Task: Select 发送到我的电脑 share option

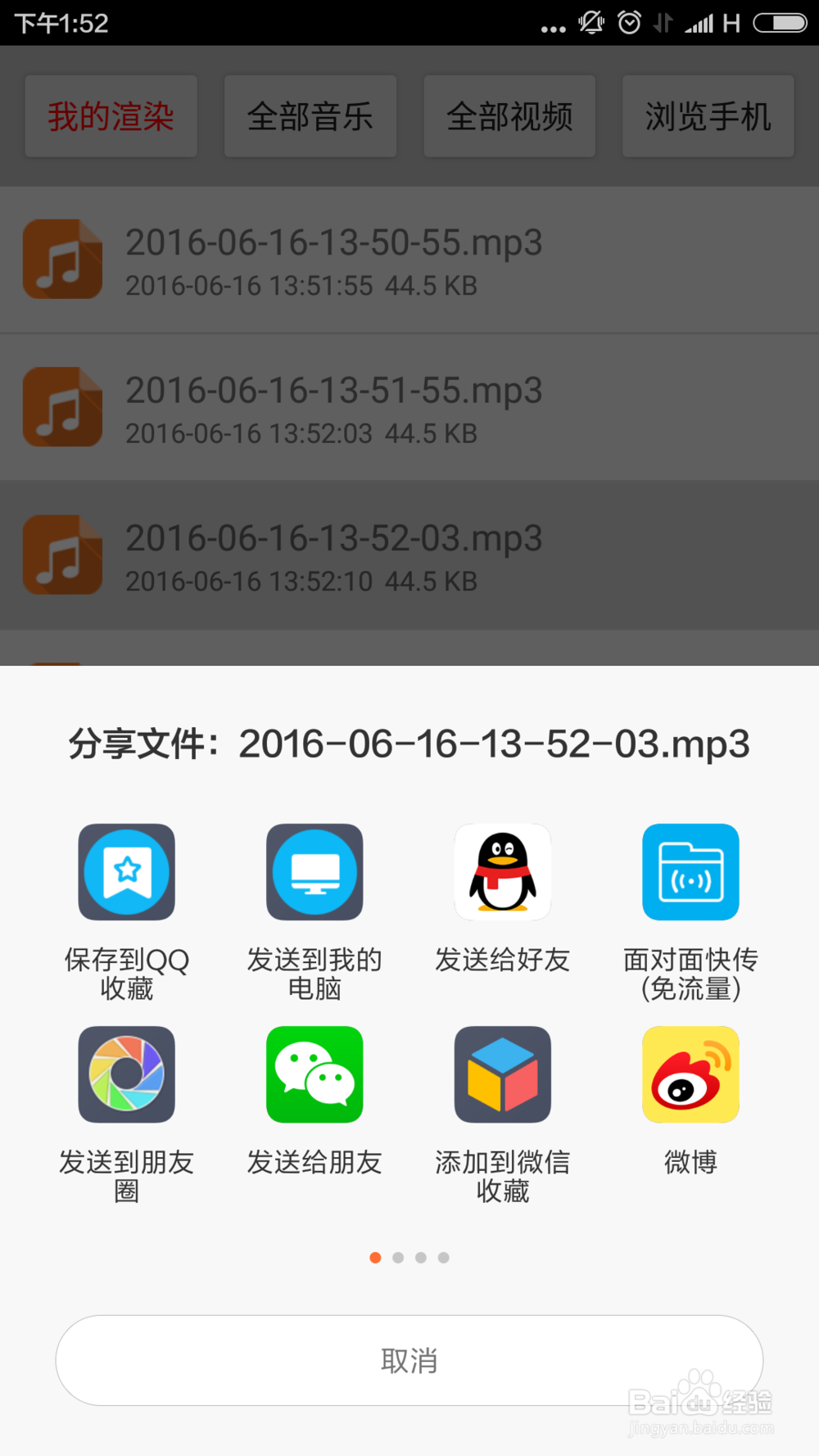Action: tap(314, 873)
